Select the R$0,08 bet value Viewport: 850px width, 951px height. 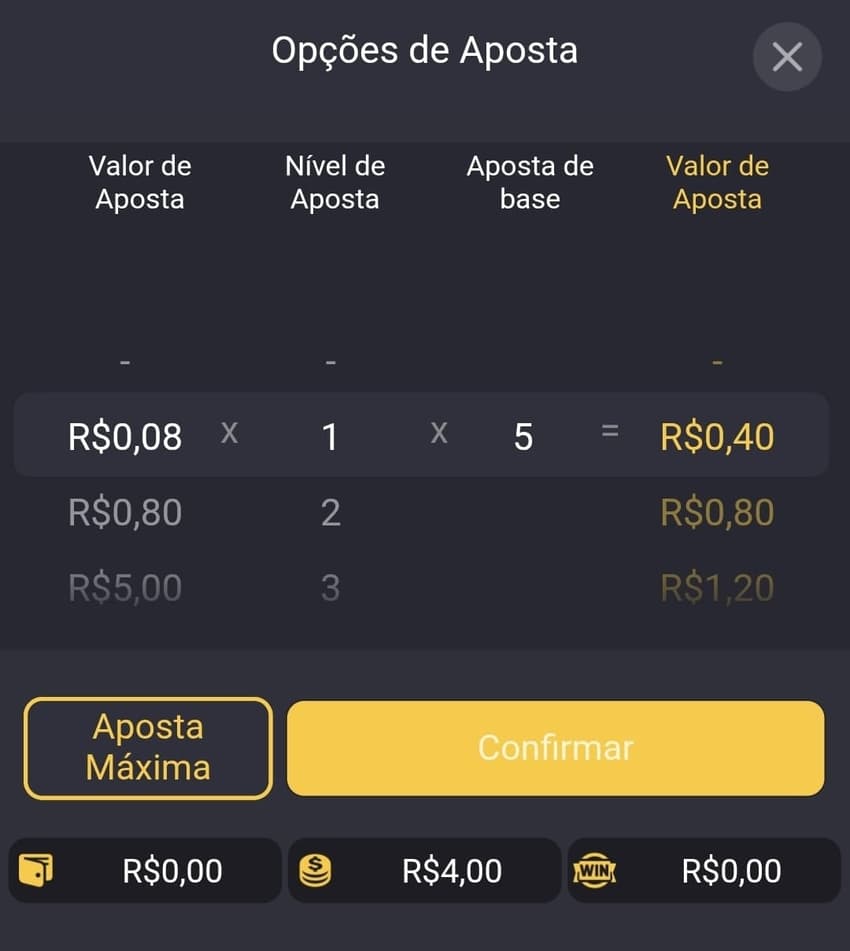pos(124,436)
